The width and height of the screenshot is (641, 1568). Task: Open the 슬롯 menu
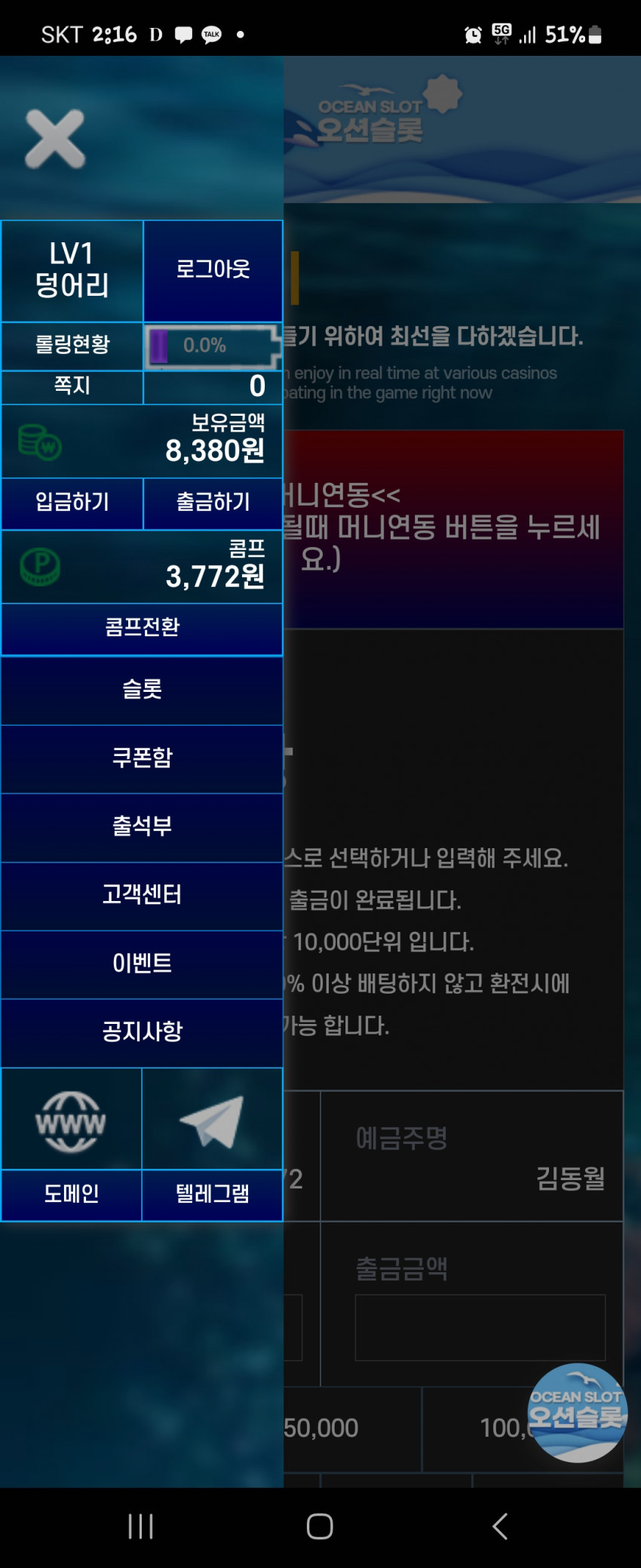pos(142,690)
